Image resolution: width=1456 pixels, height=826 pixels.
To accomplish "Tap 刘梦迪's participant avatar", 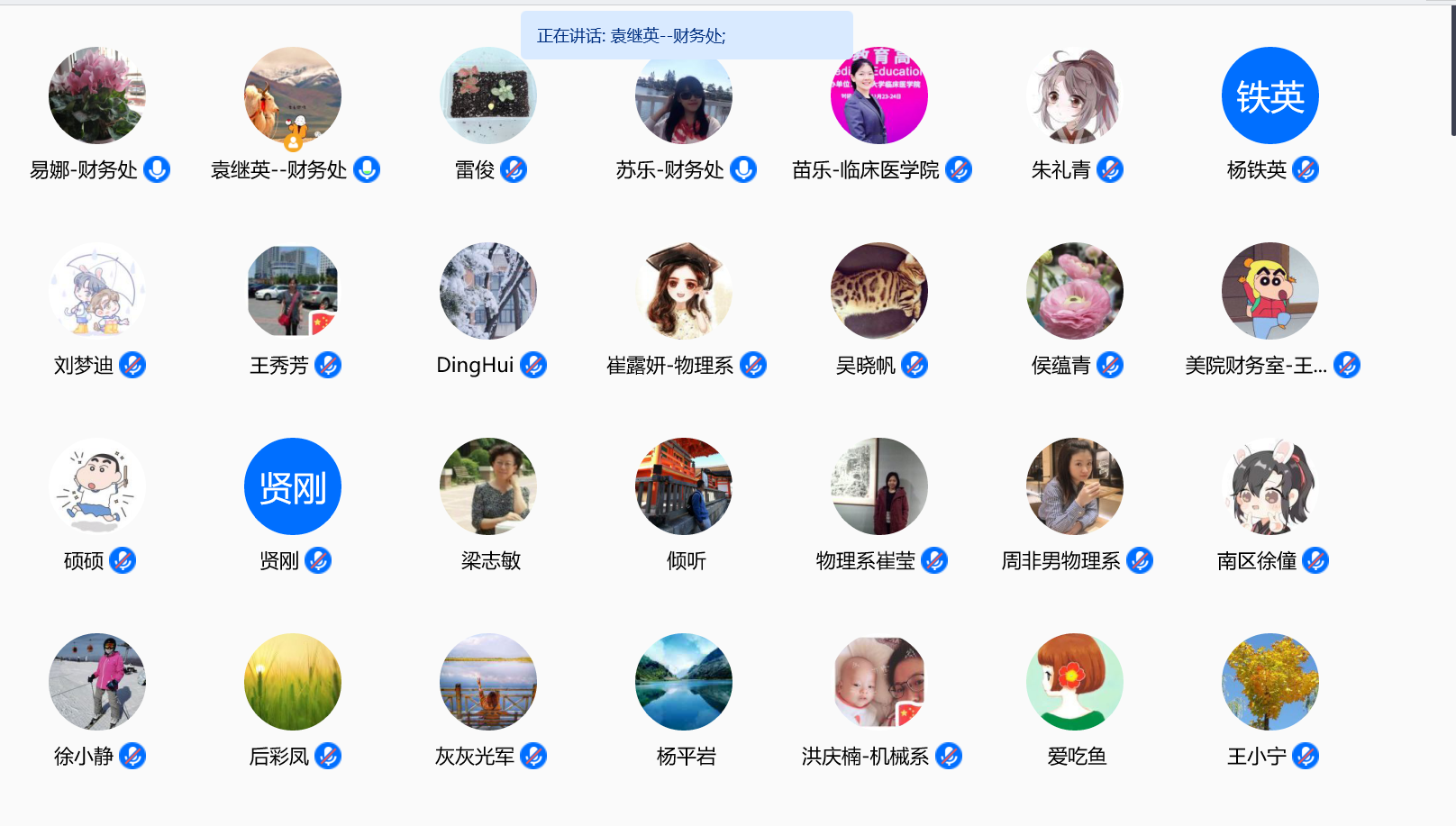I will click(x=97, y=291).
